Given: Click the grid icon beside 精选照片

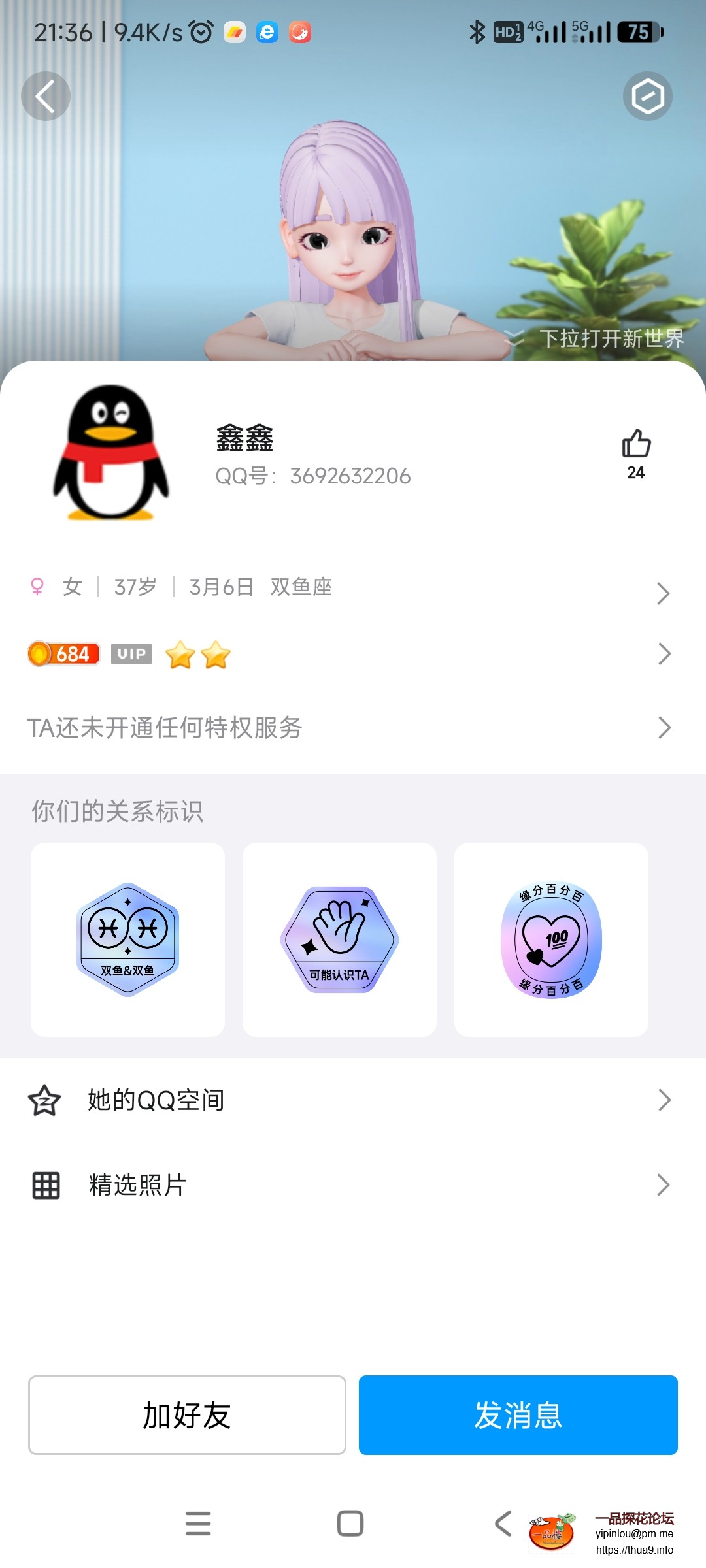Looking at the screenshot, I should [x=44, y=1184].
